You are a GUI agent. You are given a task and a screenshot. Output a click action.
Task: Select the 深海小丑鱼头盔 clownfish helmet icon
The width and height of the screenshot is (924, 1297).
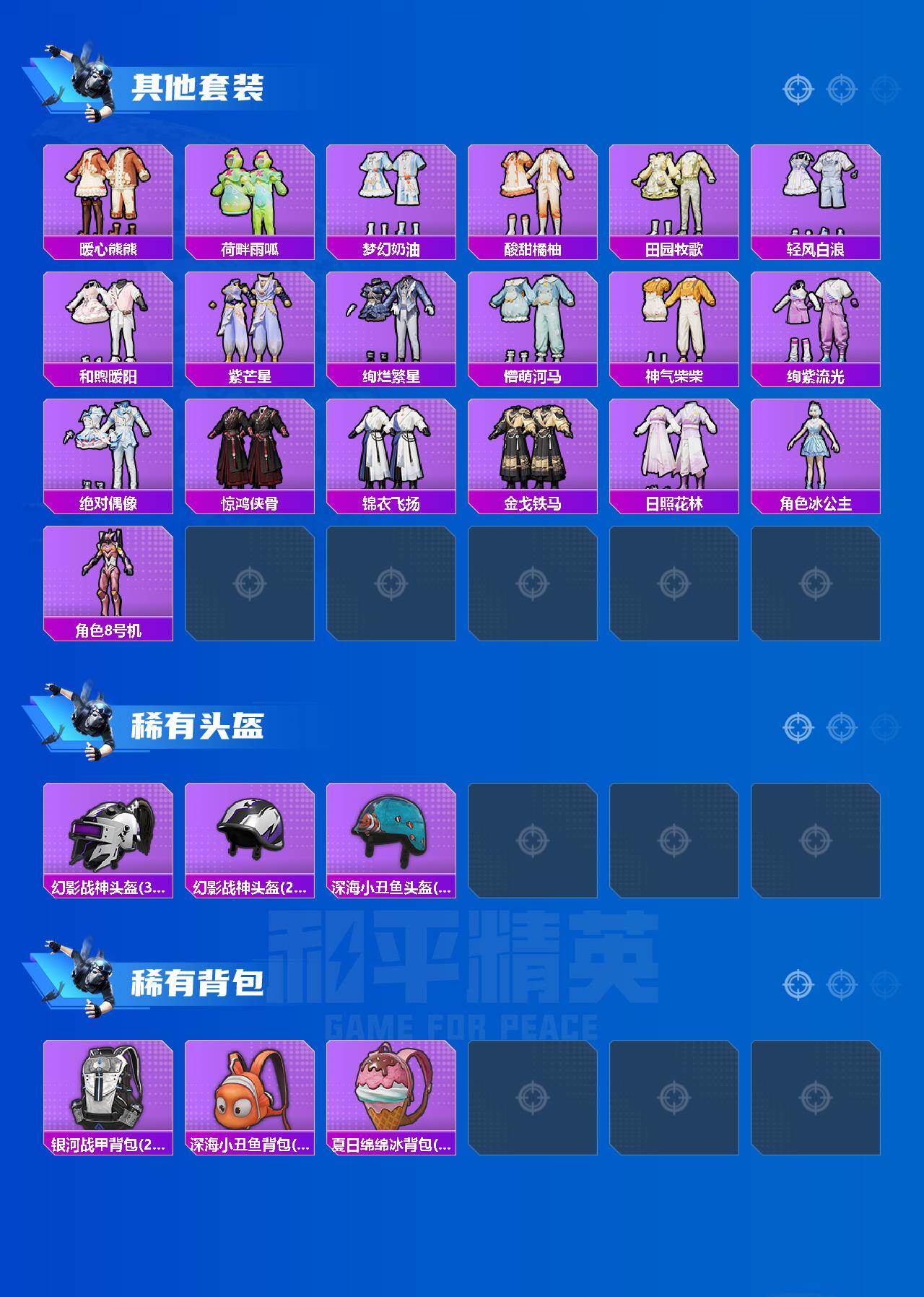(391, 834)
